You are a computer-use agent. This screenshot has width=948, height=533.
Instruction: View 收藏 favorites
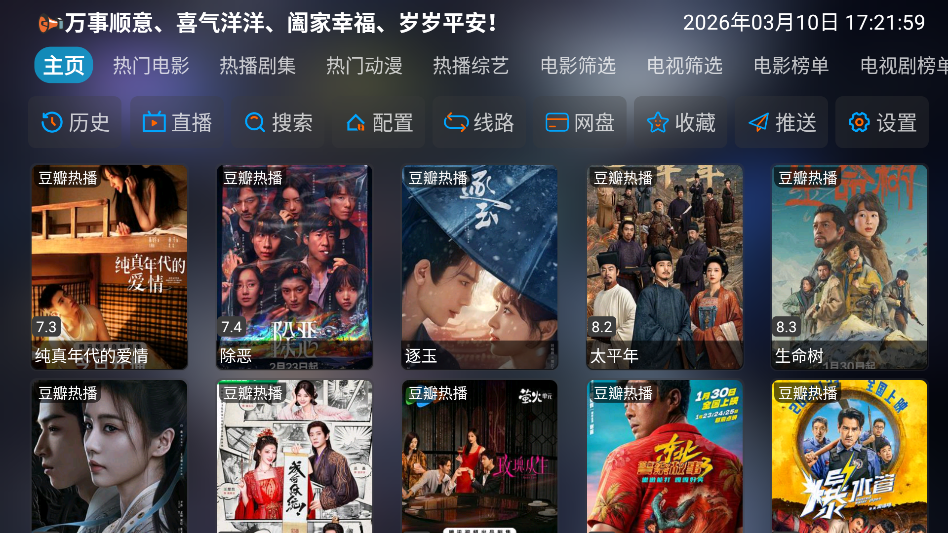tap(681, 123)
